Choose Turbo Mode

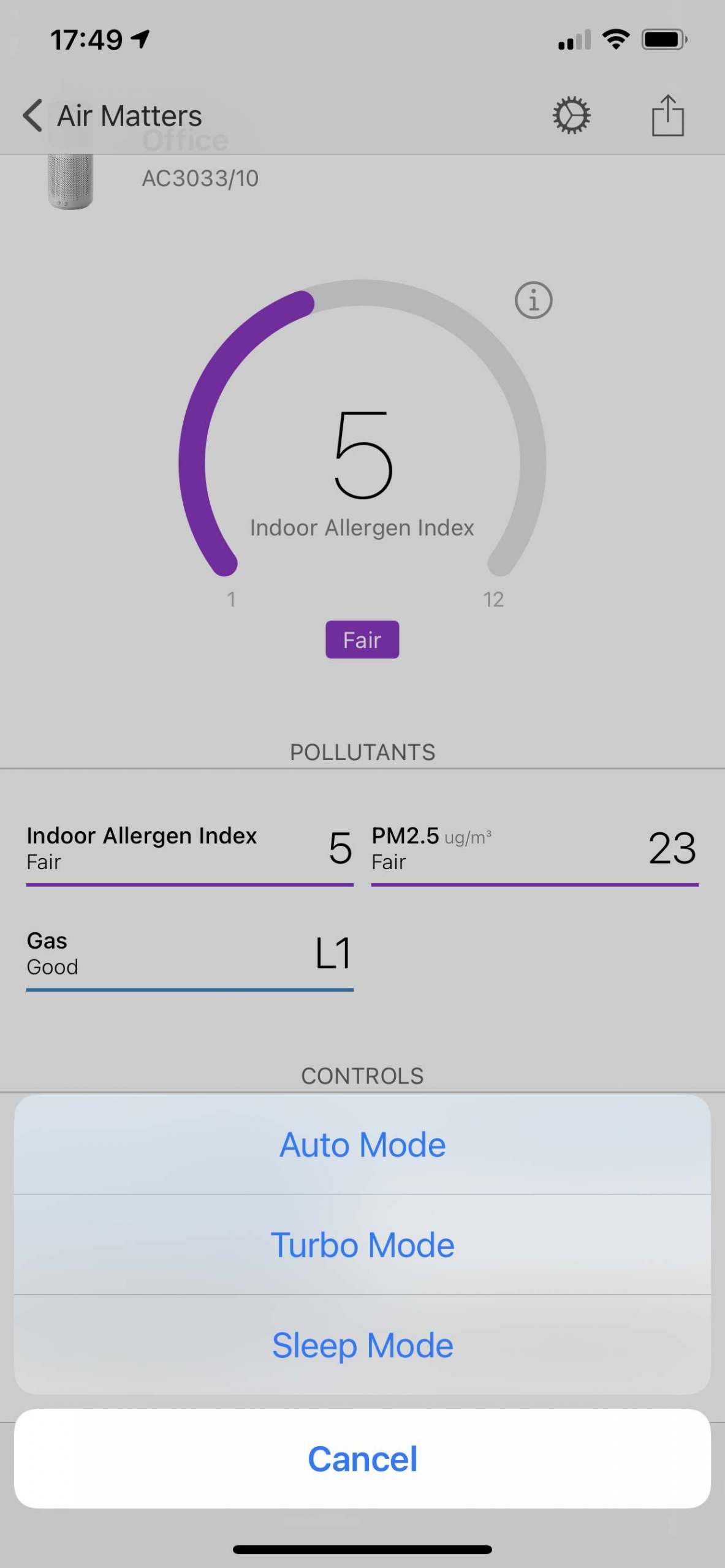362,1245
